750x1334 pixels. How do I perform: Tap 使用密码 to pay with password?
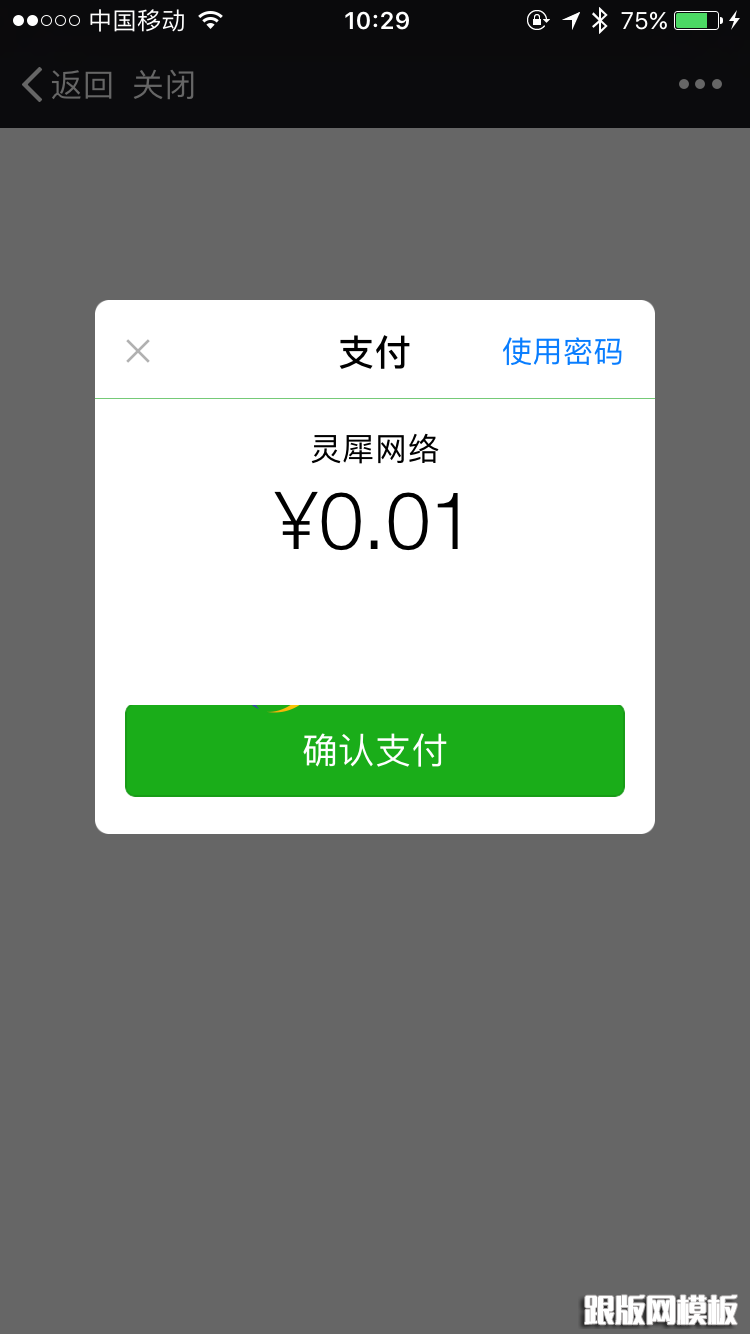(562, 352)
